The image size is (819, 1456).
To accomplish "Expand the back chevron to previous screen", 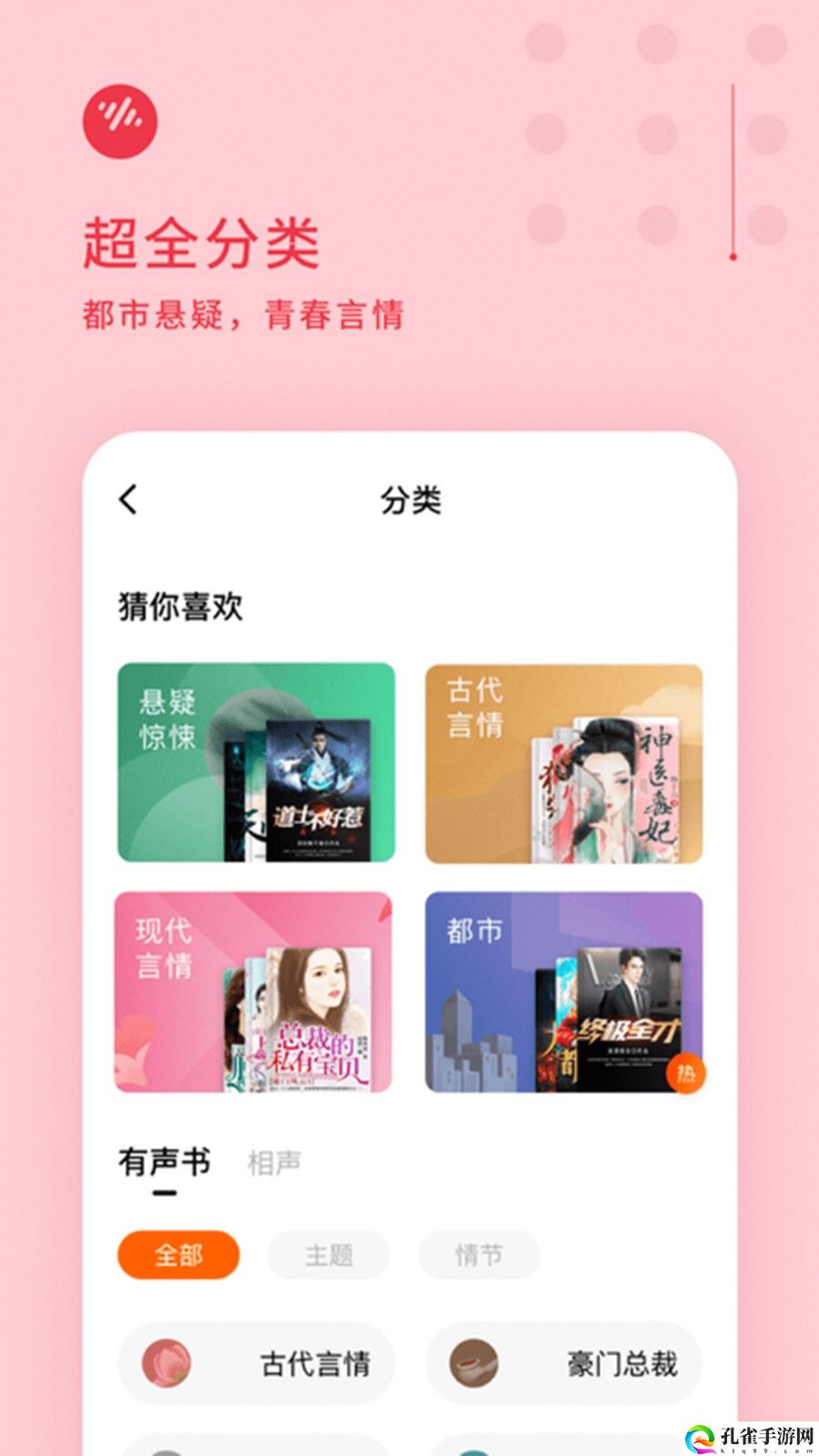I will [128, 499].
